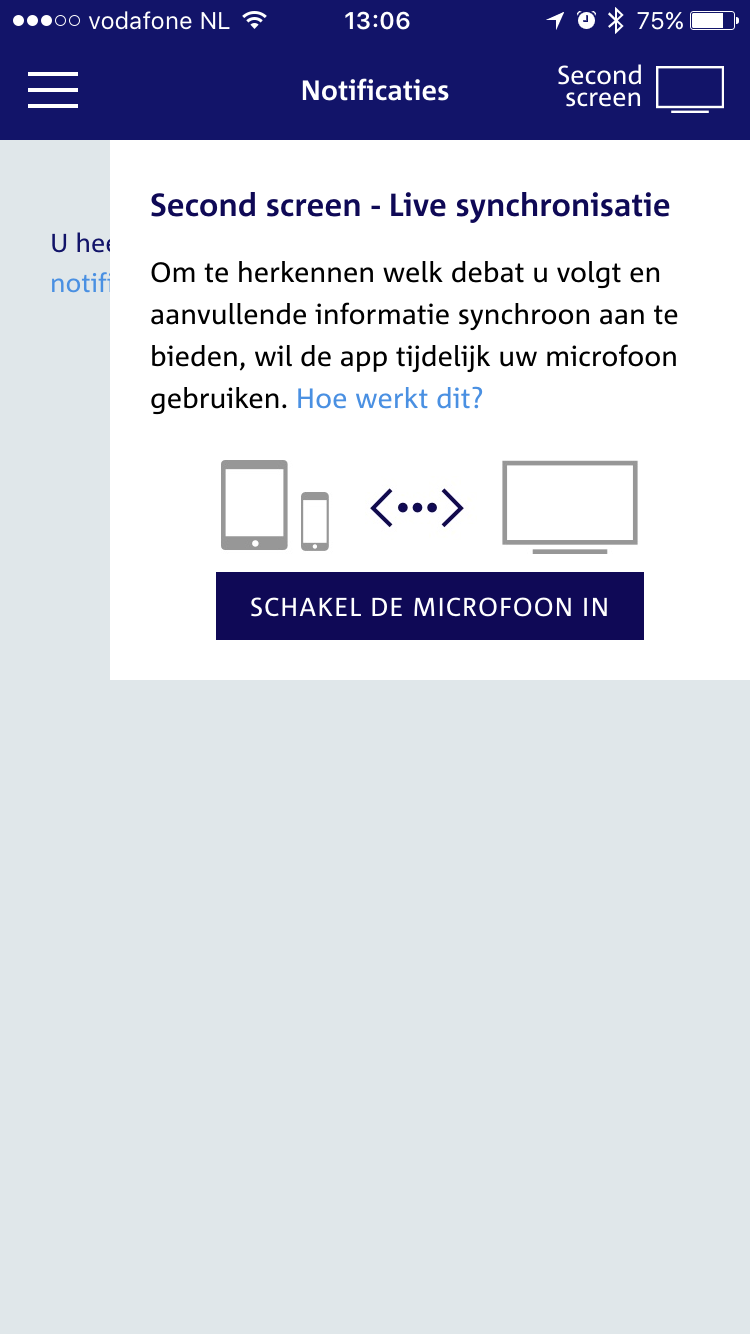This screenshot has width=750, height=1334.
Task: Tap 'Schakel de microfoon in' button
Action: 430,606
